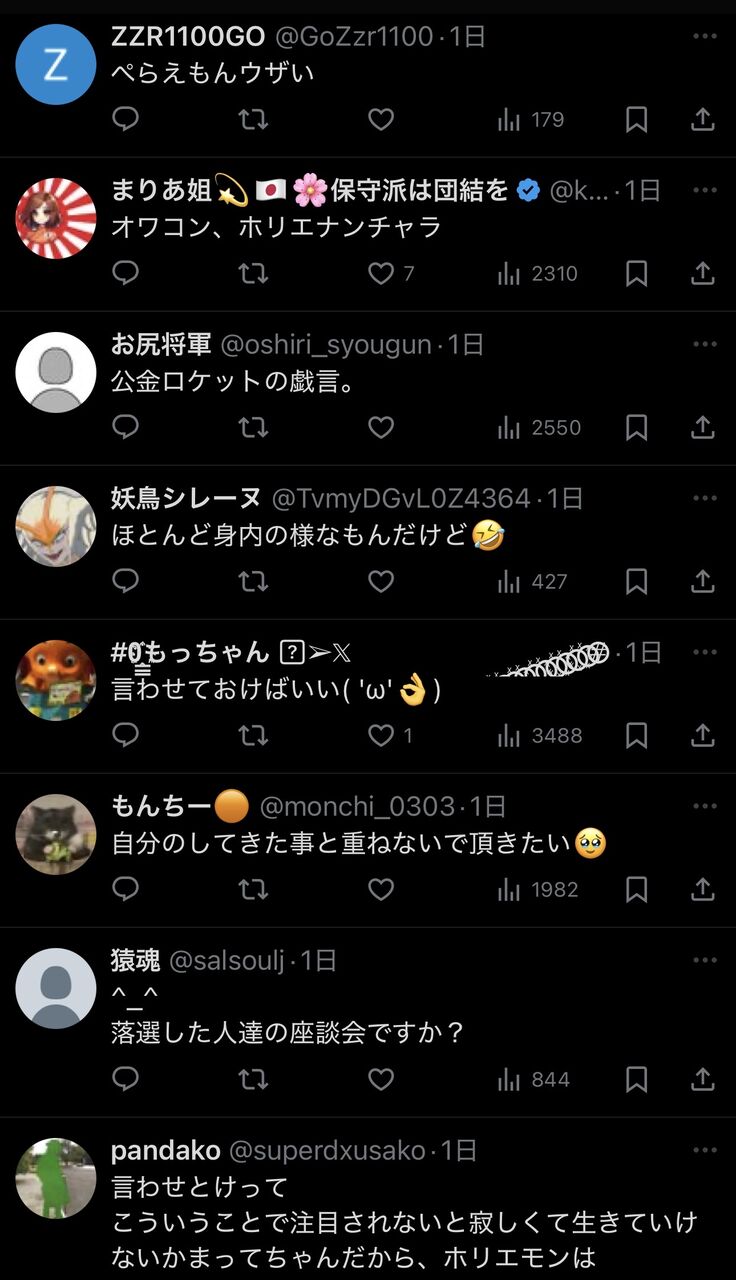
Task: Open overflow menu on もんちー's post
Action: (x=705, y=806)
